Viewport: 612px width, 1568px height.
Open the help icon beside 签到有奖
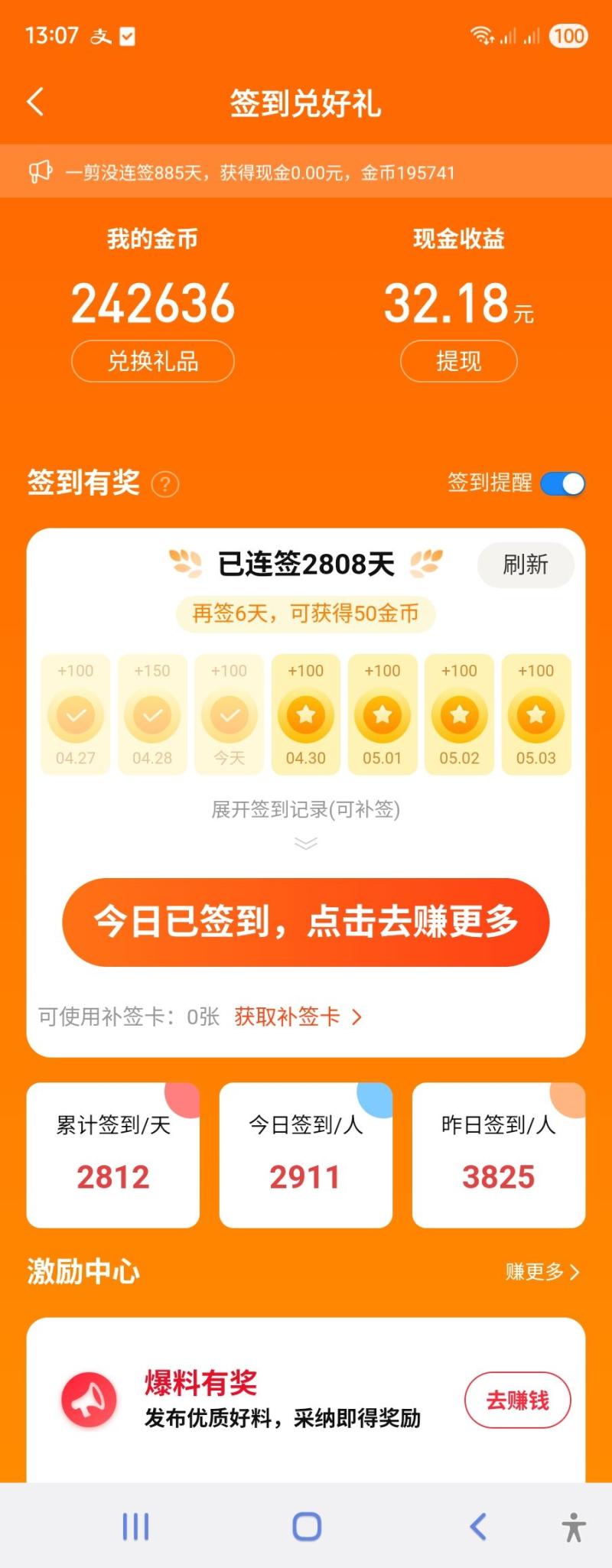165,484
